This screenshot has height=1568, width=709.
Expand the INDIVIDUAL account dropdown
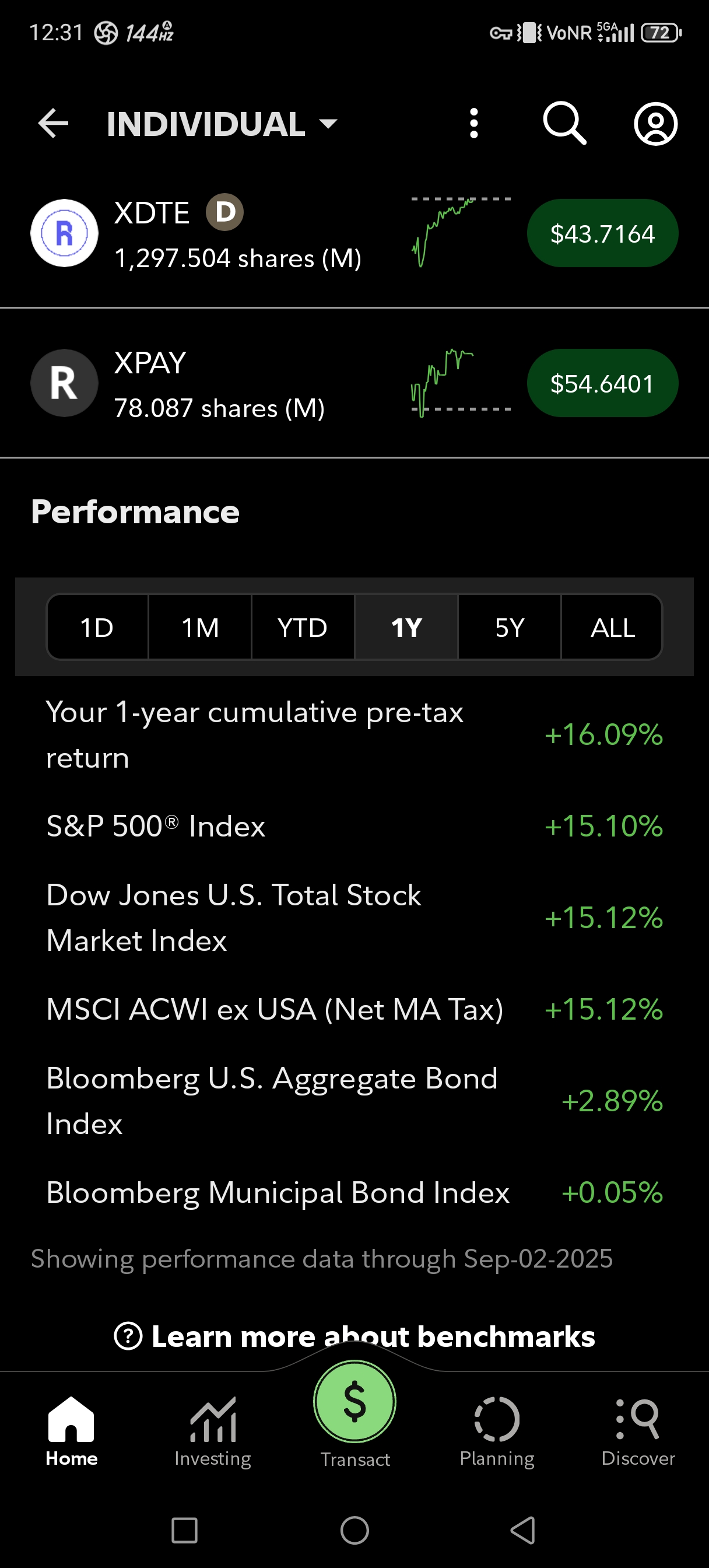222,124
